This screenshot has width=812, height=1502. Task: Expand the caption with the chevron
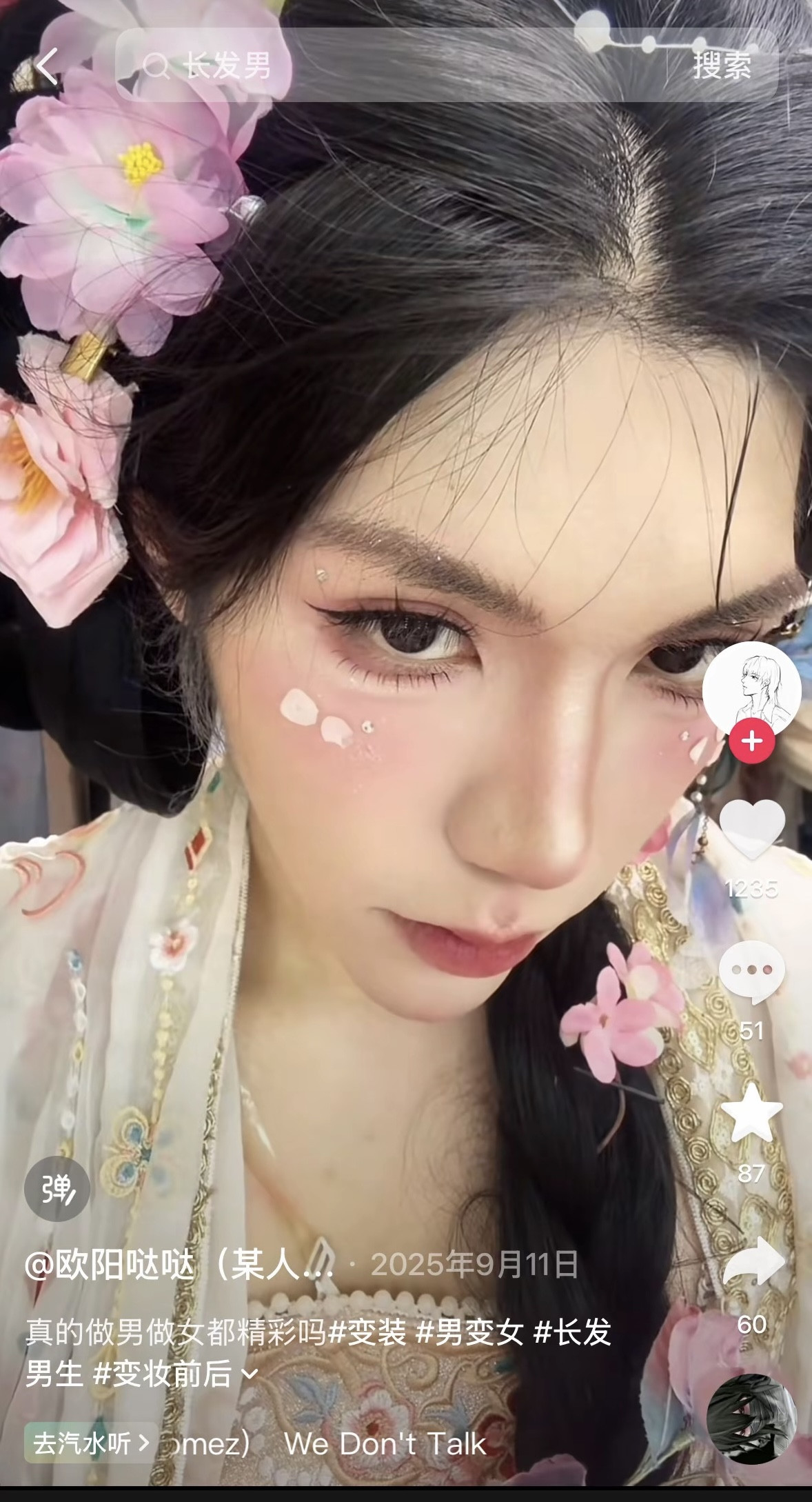coord(250,1374)
